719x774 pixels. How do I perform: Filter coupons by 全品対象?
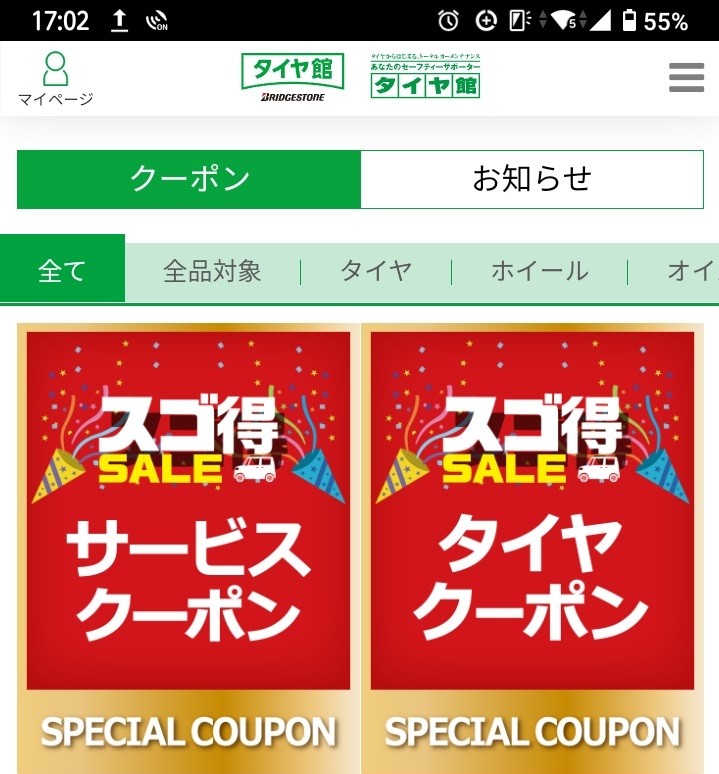click(212, 270)
